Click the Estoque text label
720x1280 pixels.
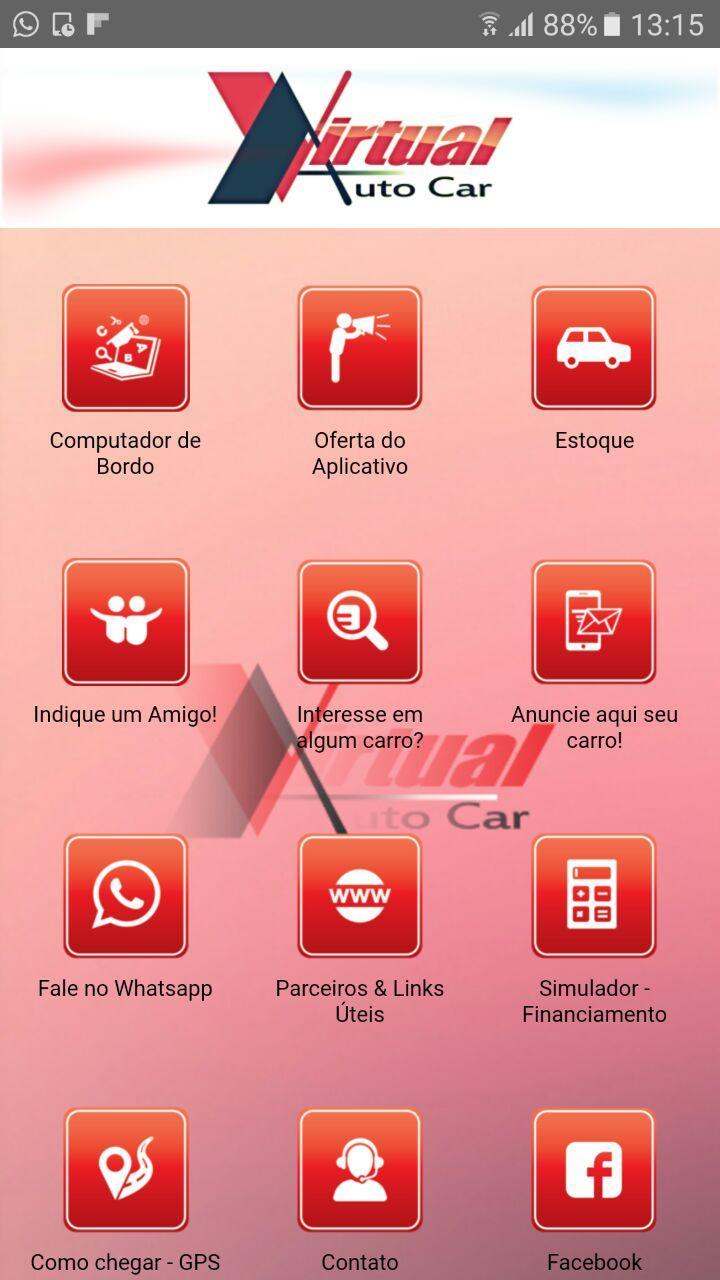click(593, 439)
